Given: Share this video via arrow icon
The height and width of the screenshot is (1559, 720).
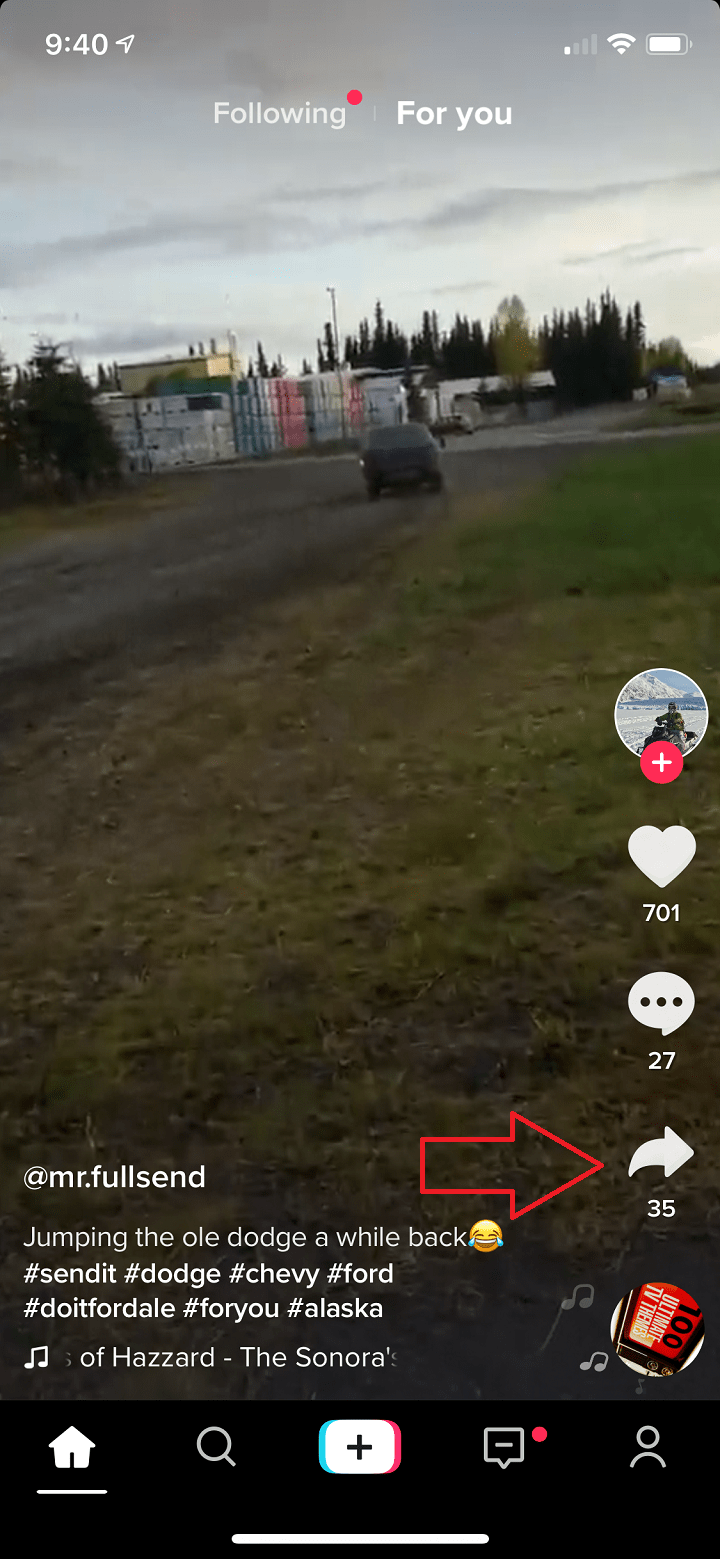Looking at the screenshot, I should (x=661, y=1154).
